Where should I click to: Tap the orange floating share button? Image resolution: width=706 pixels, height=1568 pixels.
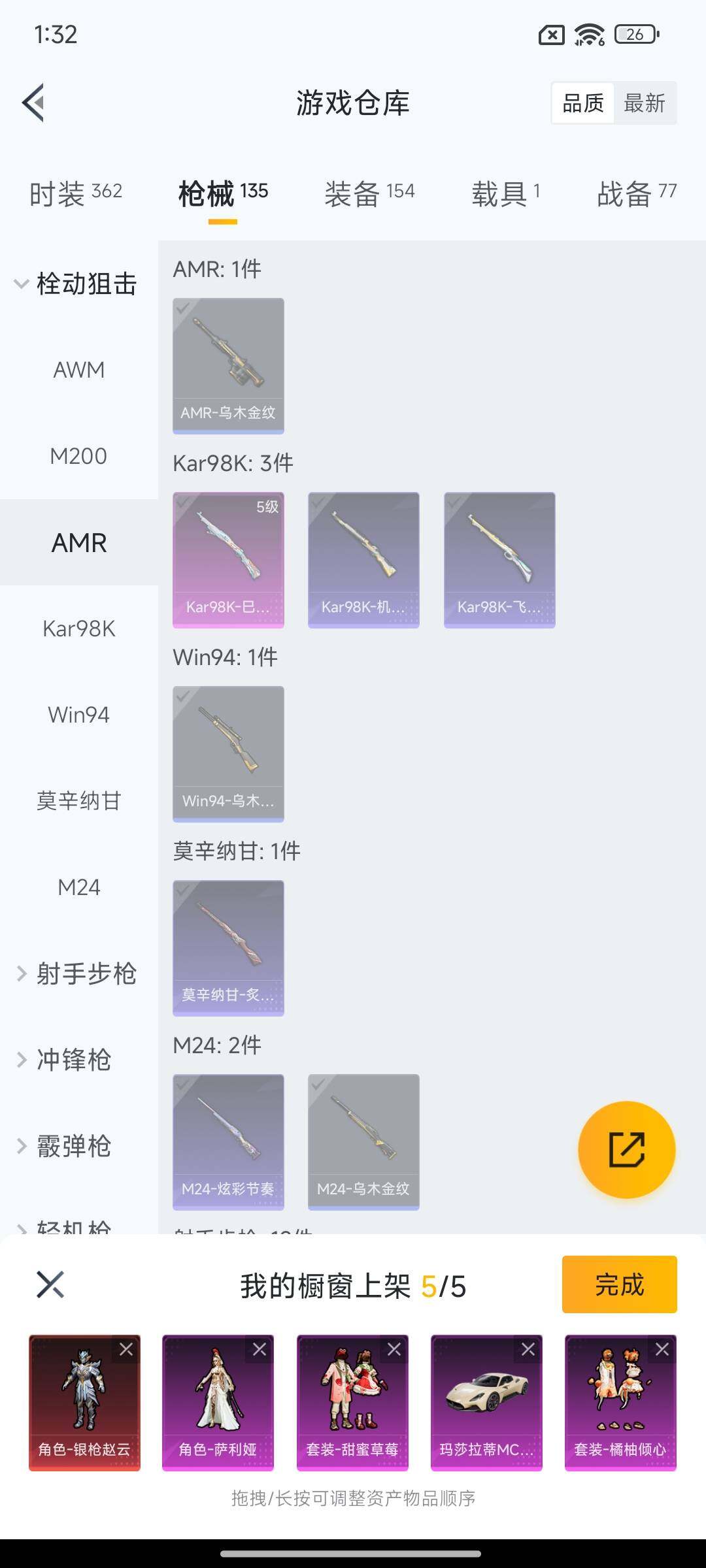coord(626,1150)
